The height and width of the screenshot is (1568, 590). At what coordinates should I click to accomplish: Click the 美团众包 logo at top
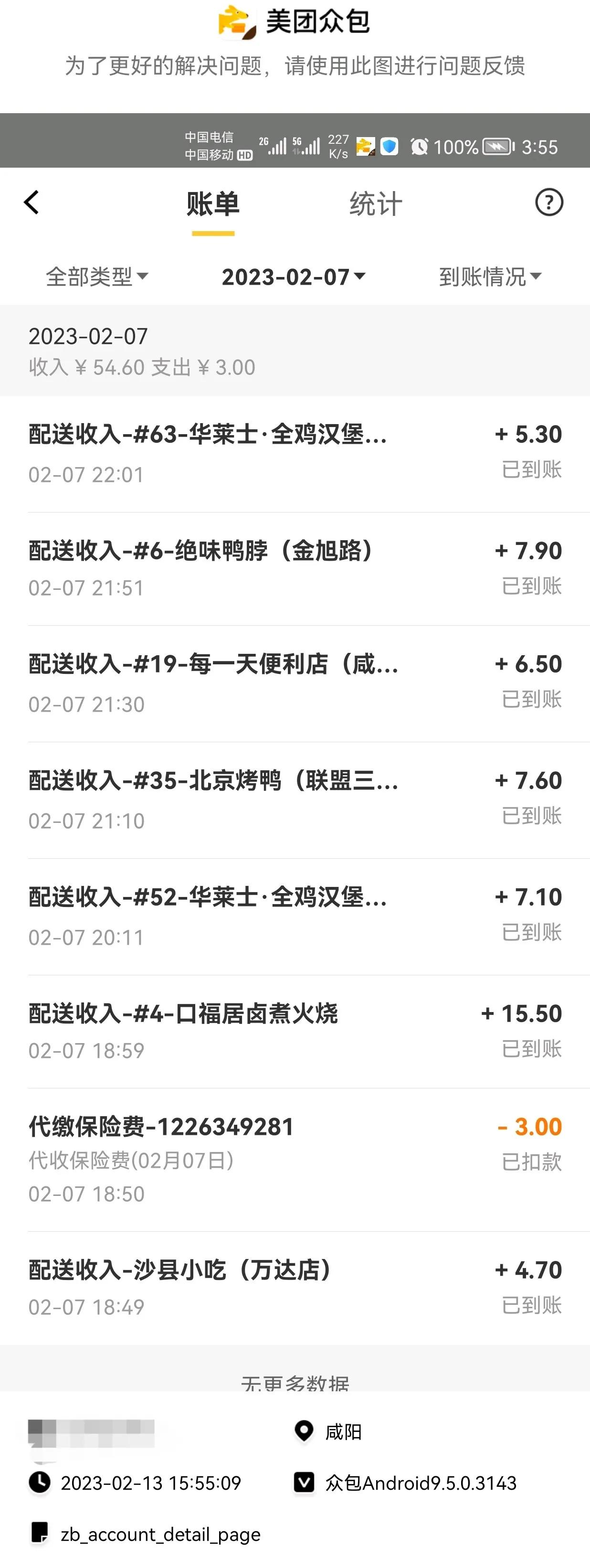(x=295, y=22)
